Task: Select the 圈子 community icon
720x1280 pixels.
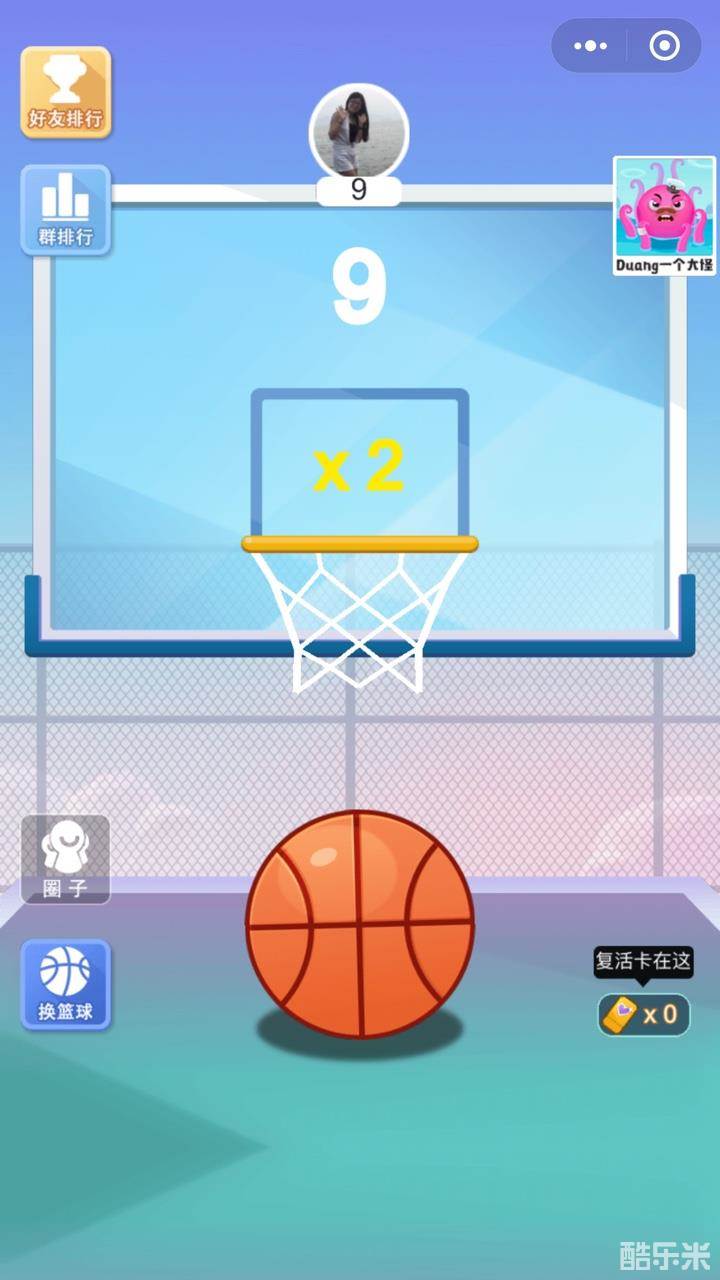Action: [x=64, y=858]
